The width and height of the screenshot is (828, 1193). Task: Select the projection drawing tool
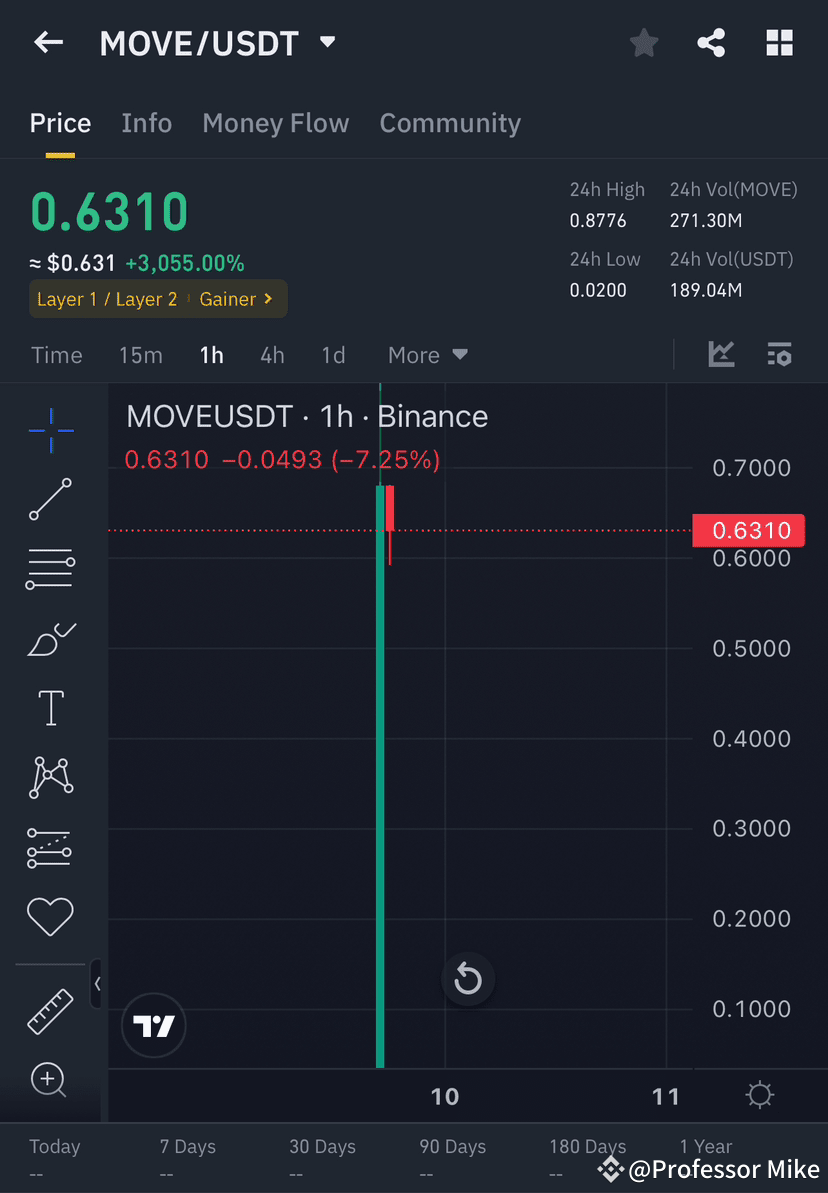tap(50, 847)
